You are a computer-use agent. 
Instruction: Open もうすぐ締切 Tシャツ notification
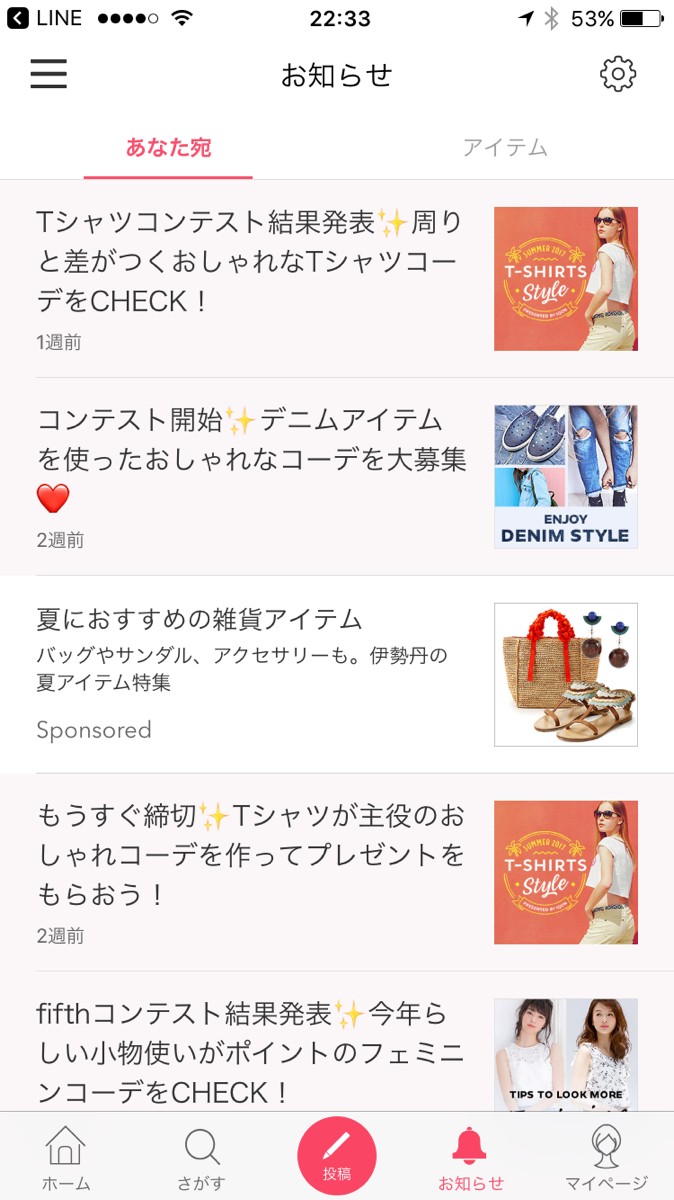click(x=250, y=872)
